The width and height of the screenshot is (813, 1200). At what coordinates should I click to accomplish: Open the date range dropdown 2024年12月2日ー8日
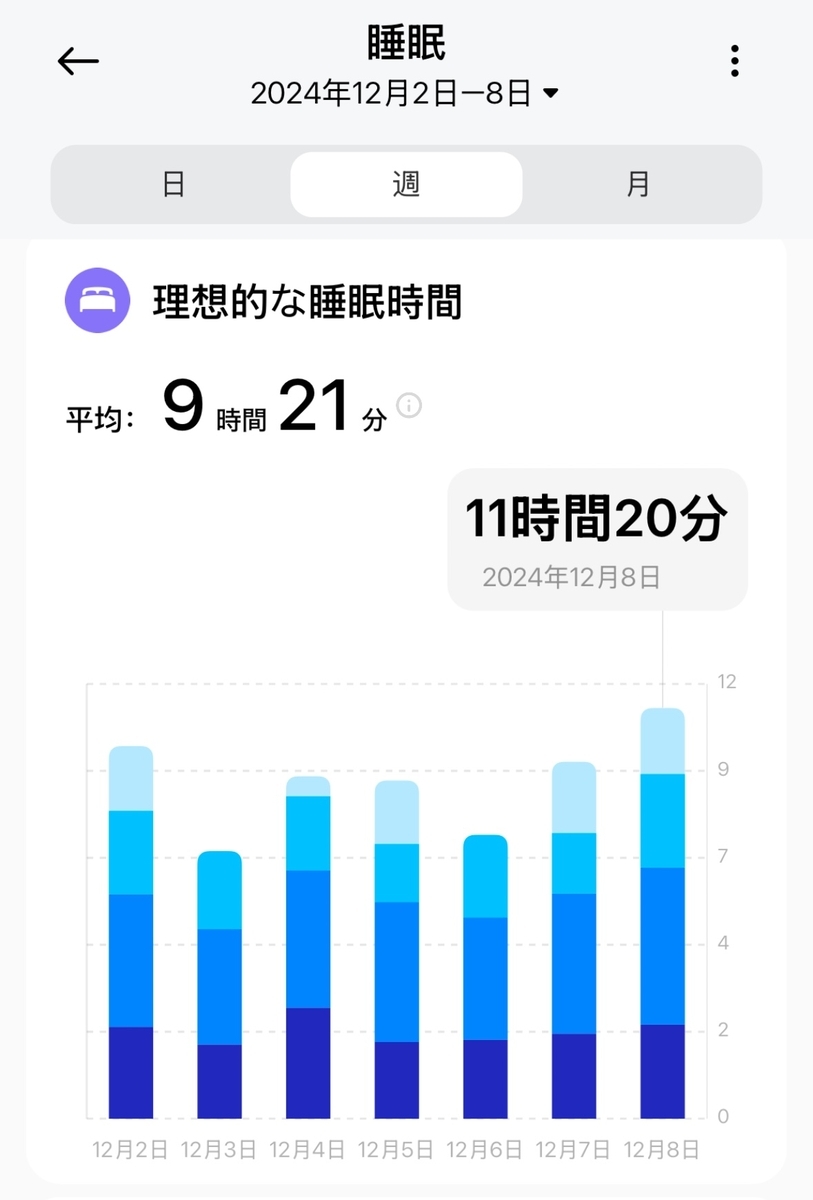[405, 94]
